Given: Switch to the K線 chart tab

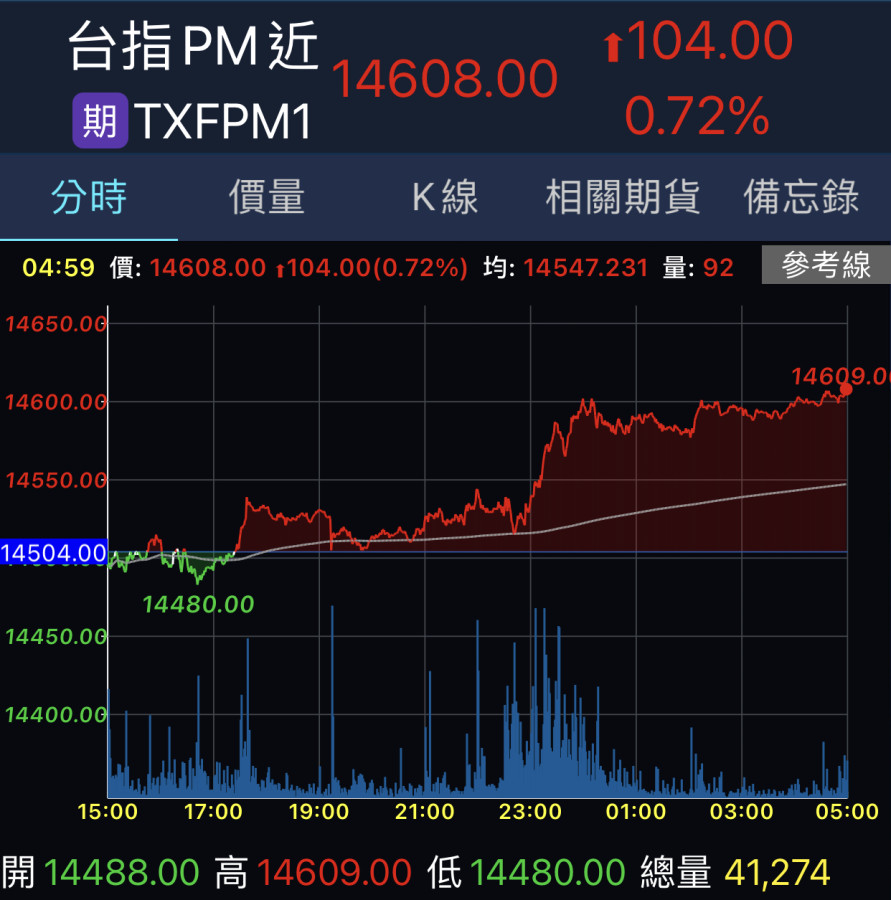Looking at the screenshot, I should coord(445,197).
